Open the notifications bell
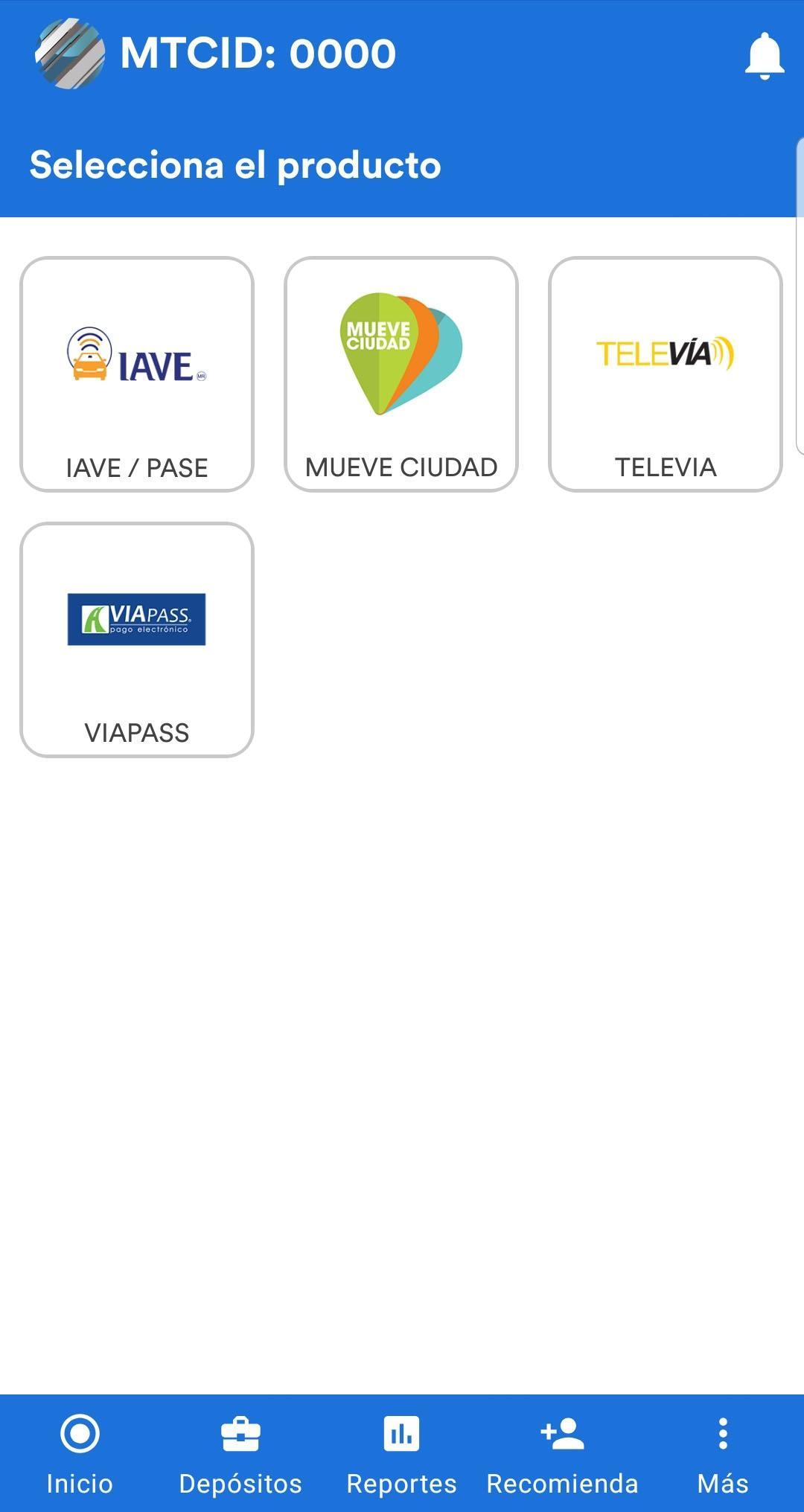The image size is (804, 1512). 765,56
